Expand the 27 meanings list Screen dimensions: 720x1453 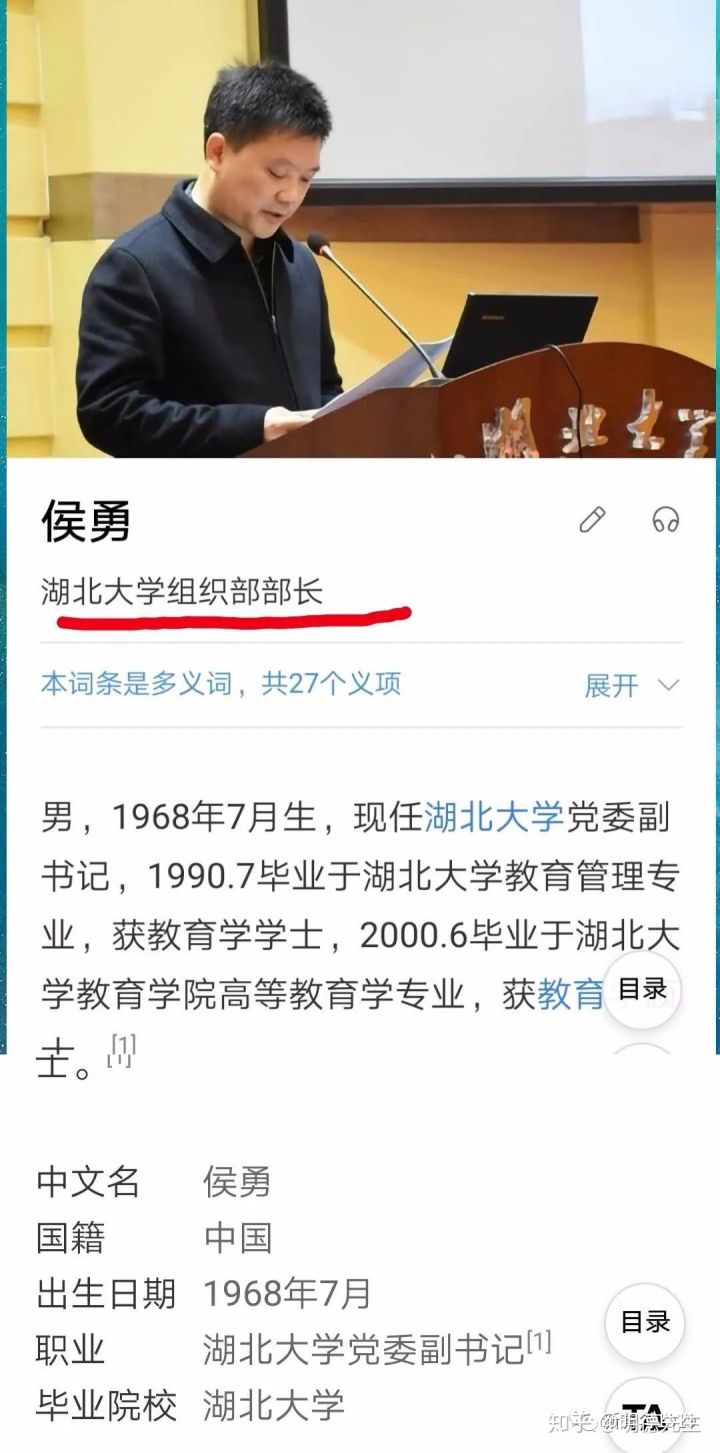[632, 685]
